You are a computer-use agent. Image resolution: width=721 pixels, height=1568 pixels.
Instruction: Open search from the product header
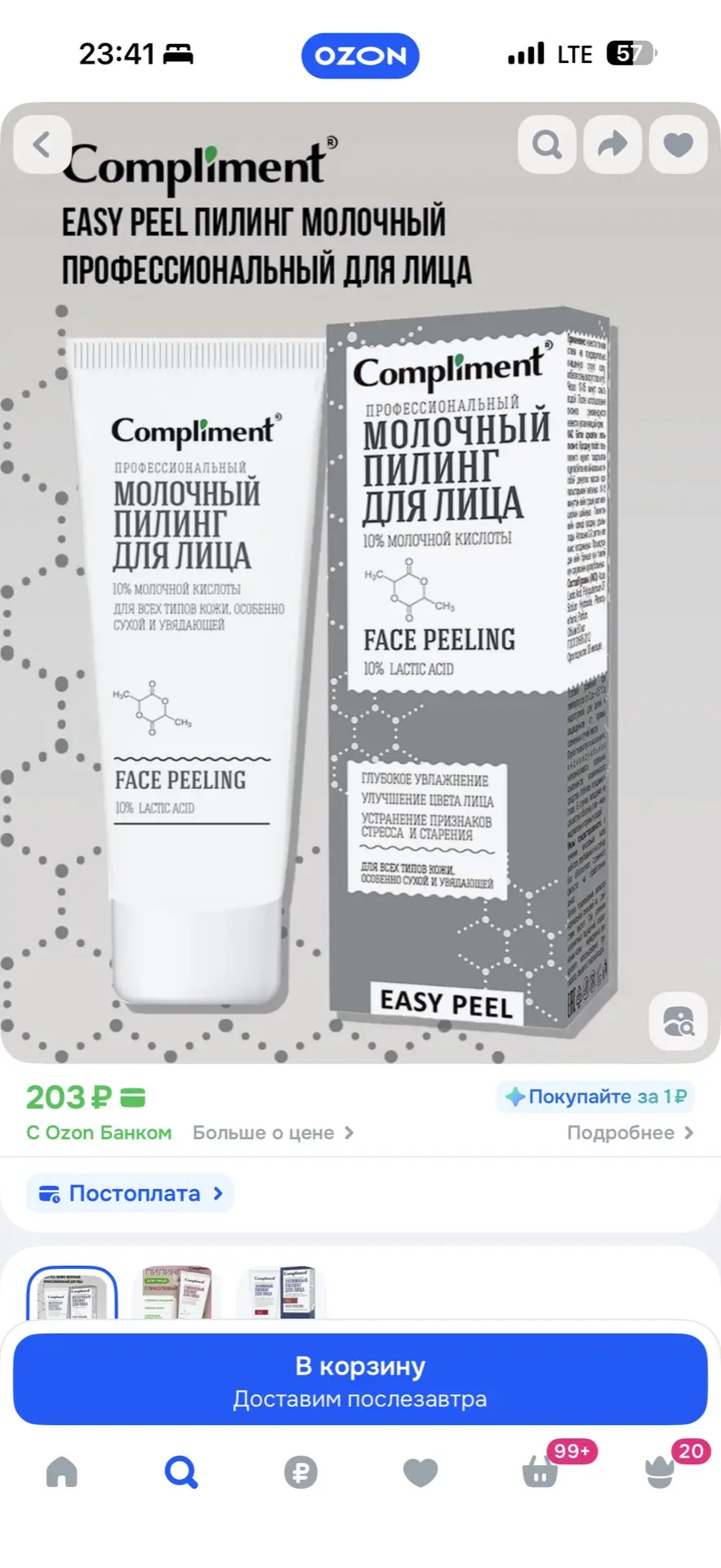tap(546, 145)
